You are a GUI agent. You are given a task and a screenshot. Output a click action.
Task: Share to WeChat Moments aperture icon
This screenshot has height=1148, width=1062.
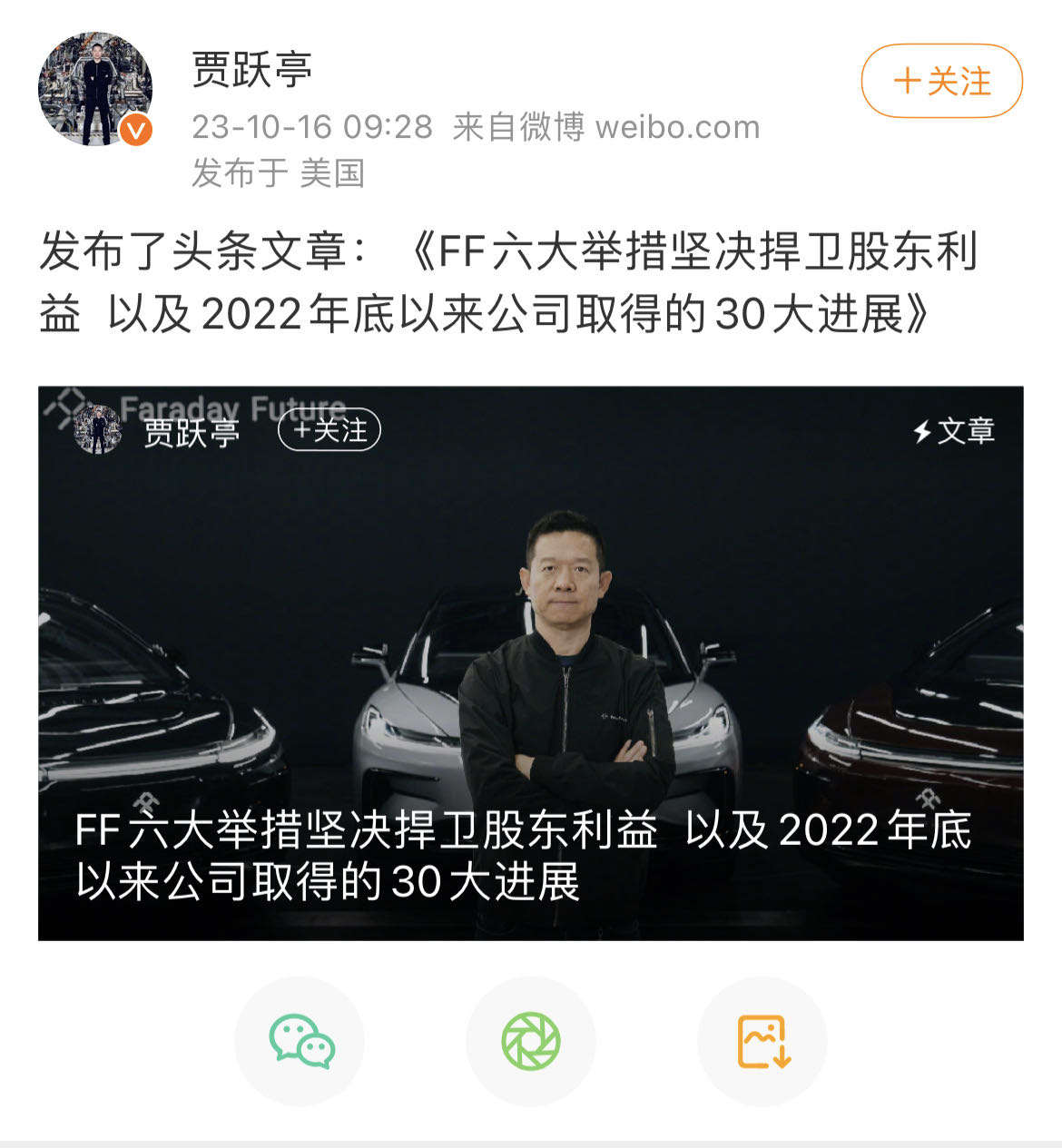pyautogui.click(x=531, y=1042)
